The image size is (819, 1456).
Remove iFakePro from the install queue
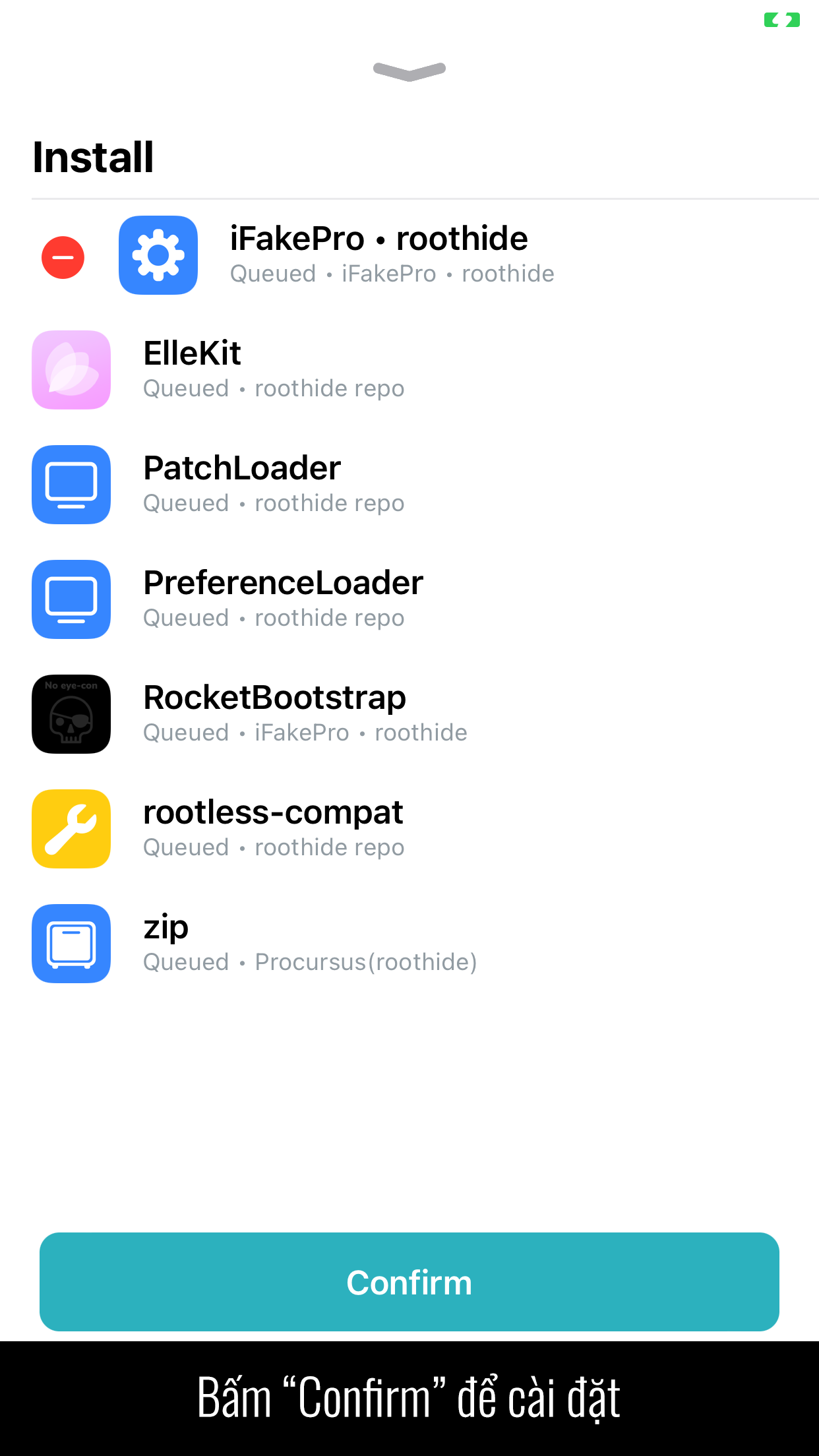63,257
